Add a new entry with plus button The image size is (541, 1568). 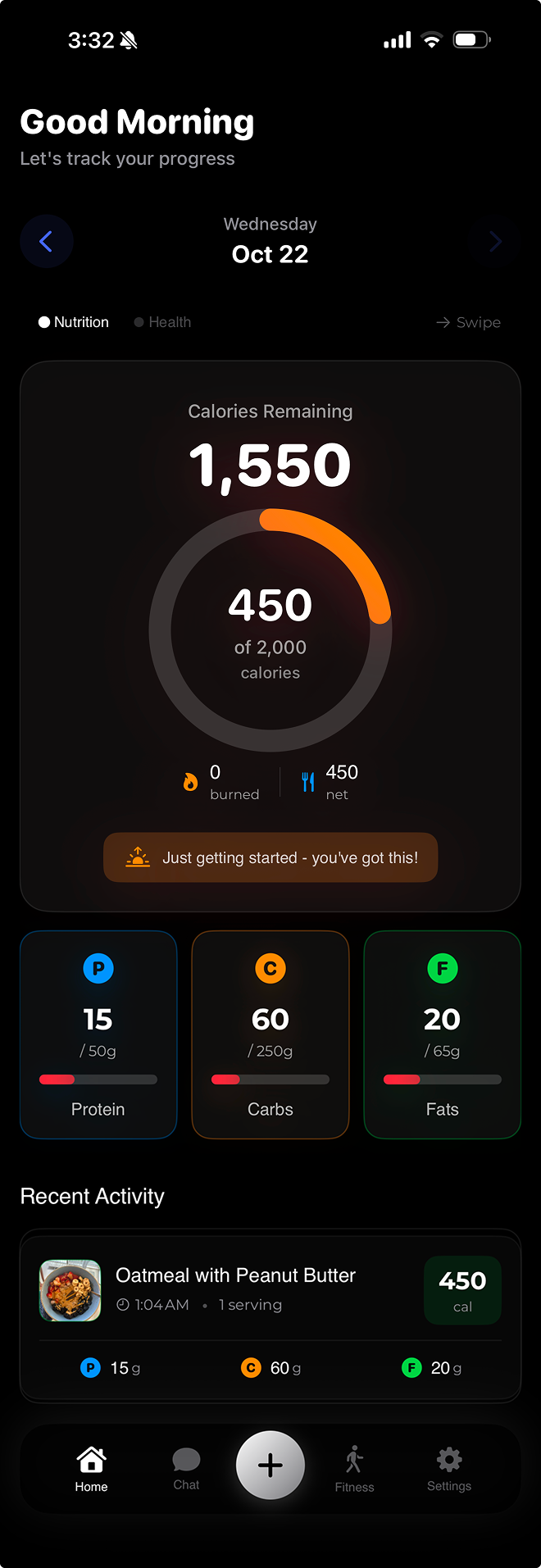click(x=270, y=1465)
